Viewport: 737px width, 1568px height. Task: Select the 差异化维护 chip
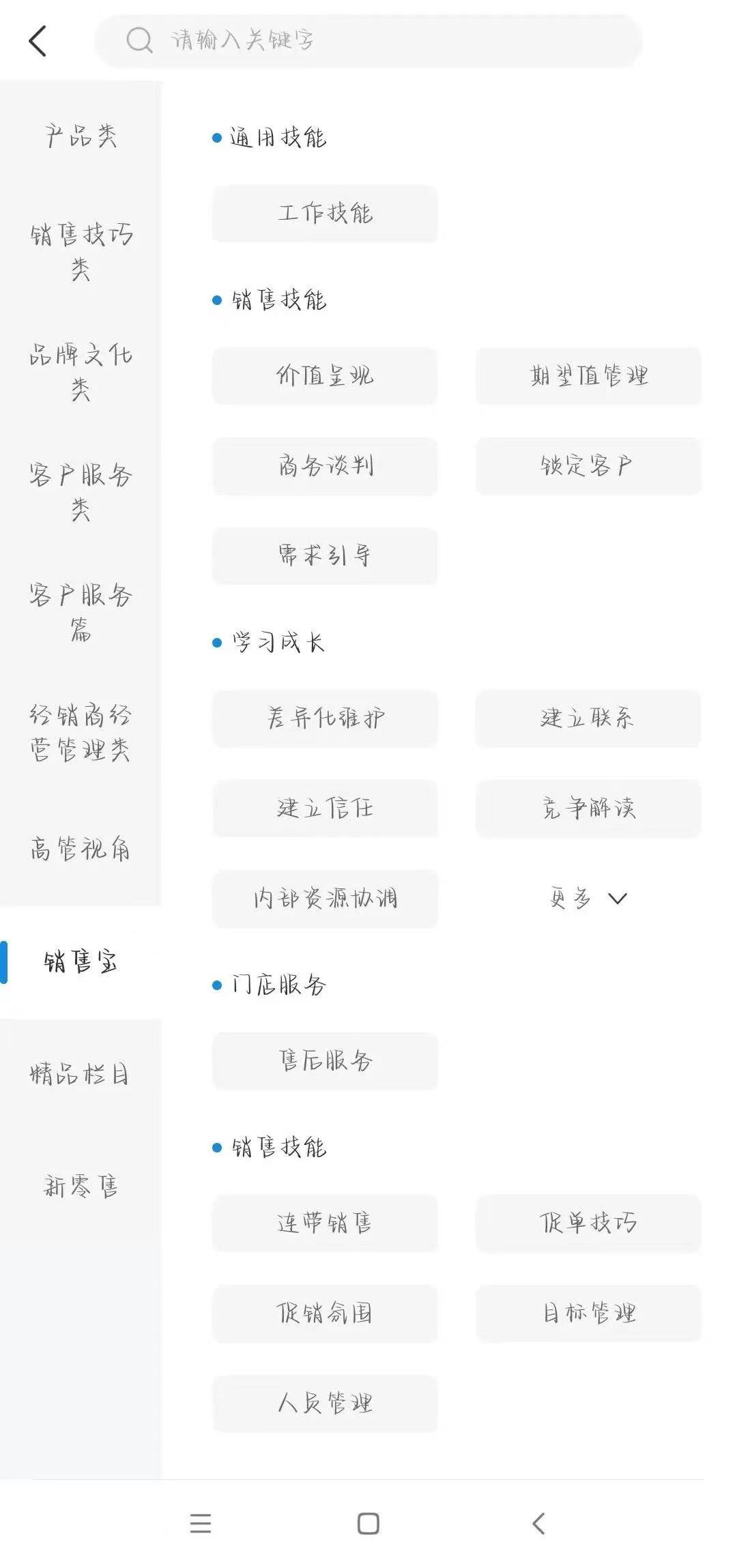(x=325, y=718)
